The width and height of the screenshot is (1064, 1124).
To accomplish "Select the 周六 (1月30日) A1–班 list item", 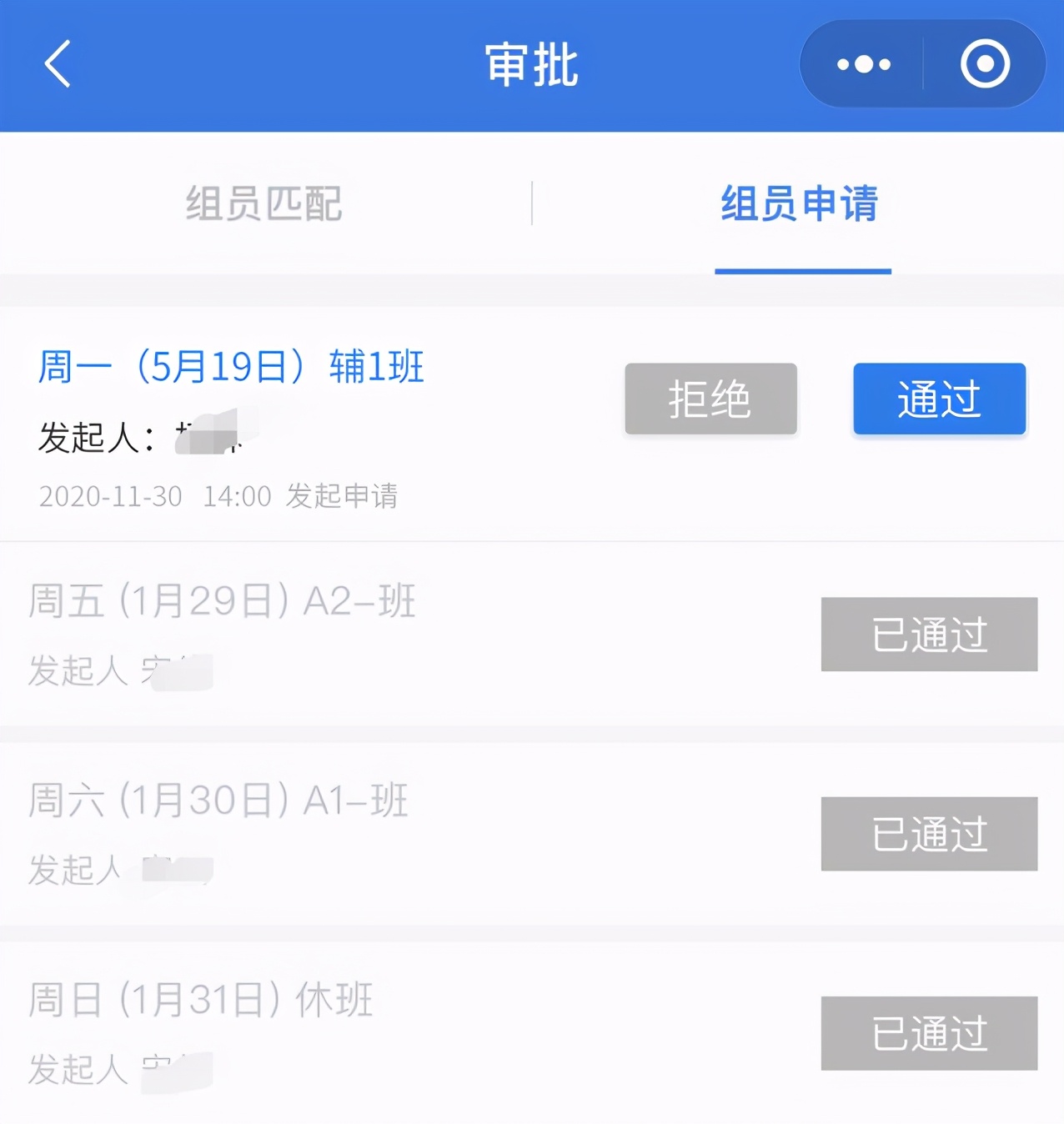I will click(x=215, y=800).
